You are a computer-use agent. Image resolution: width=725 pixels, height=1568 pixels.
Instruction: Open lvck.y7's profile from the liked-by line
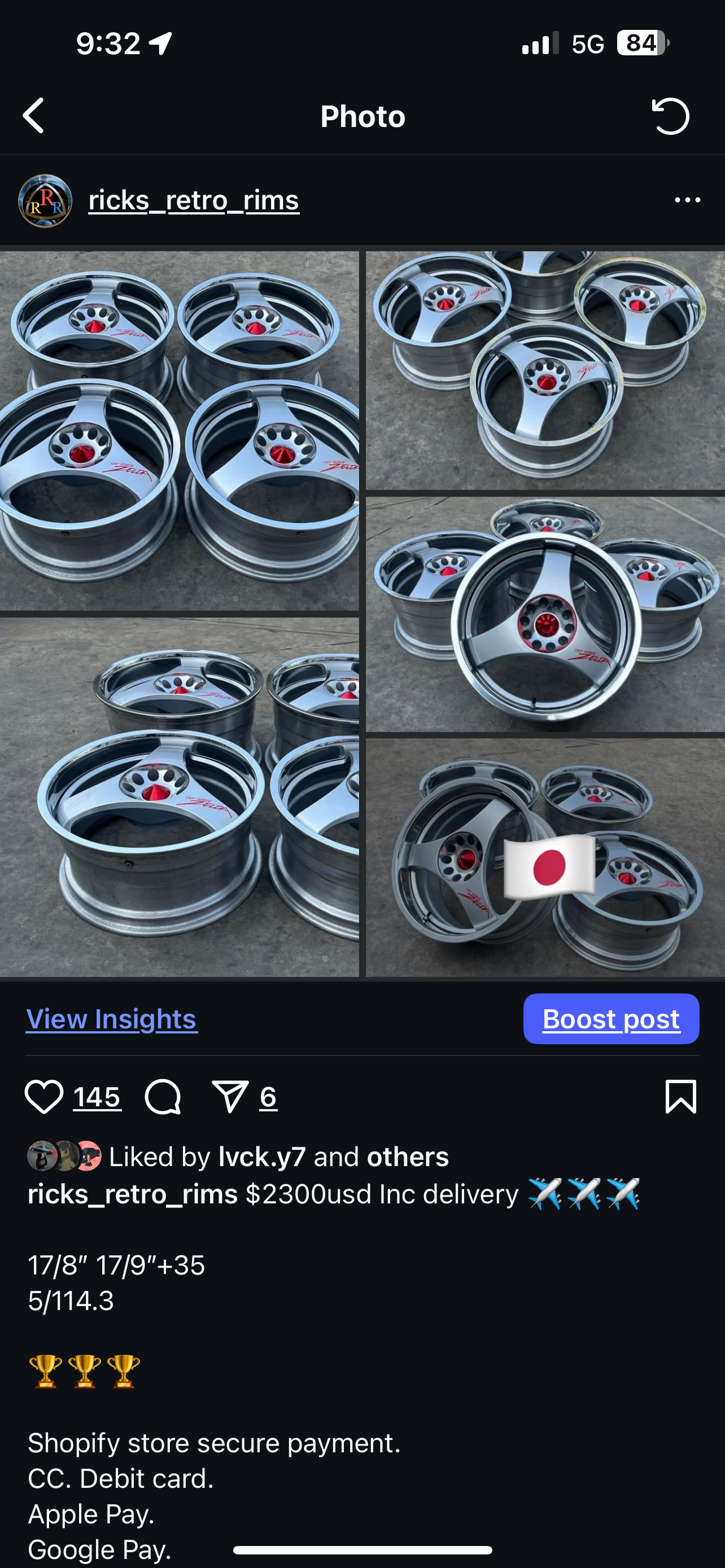[x=262, y=1157]
